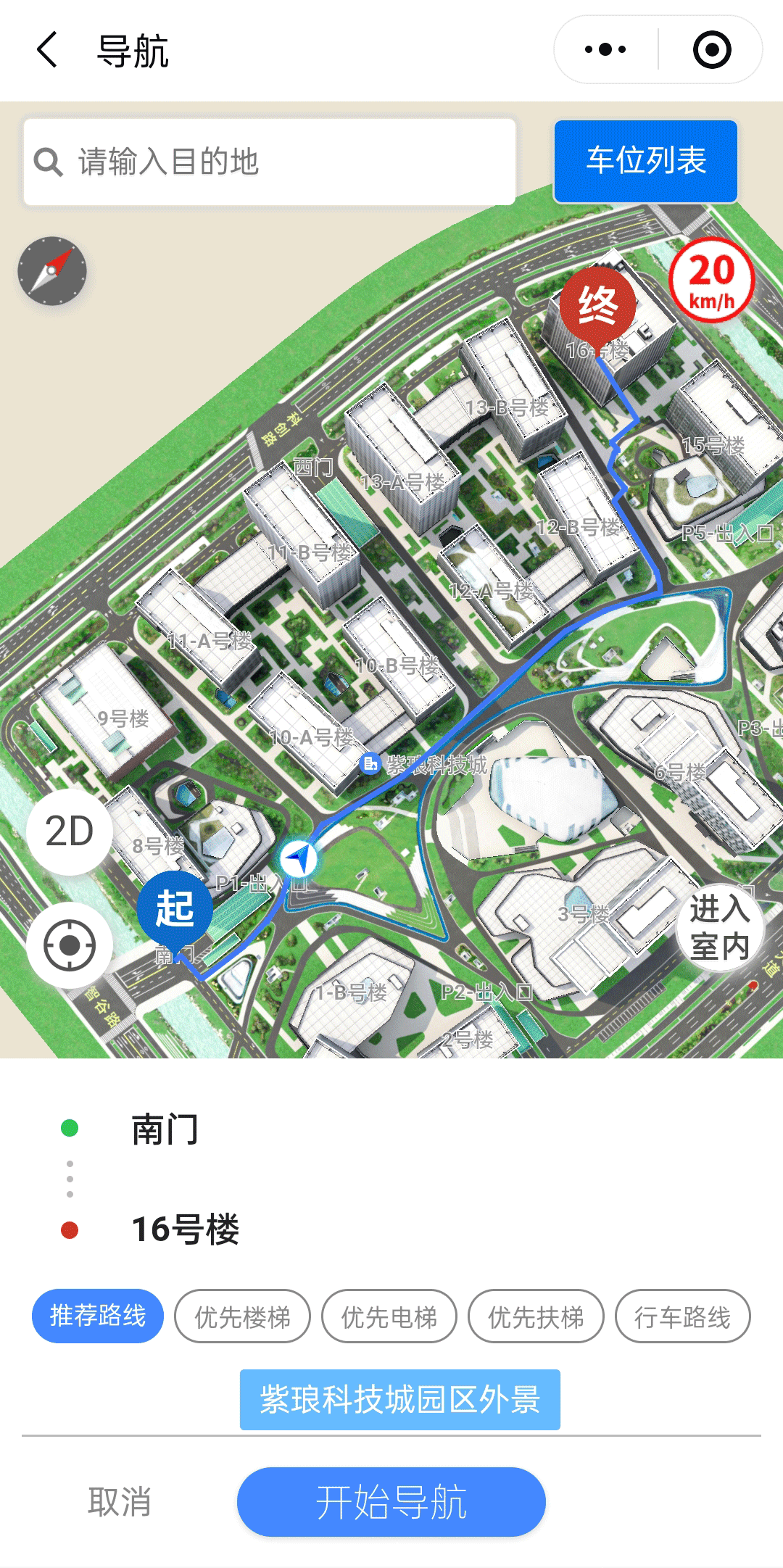The image size is (783, 1568).
Task: Select the 推荐路线 route option
Action: tap(98, 1316)
